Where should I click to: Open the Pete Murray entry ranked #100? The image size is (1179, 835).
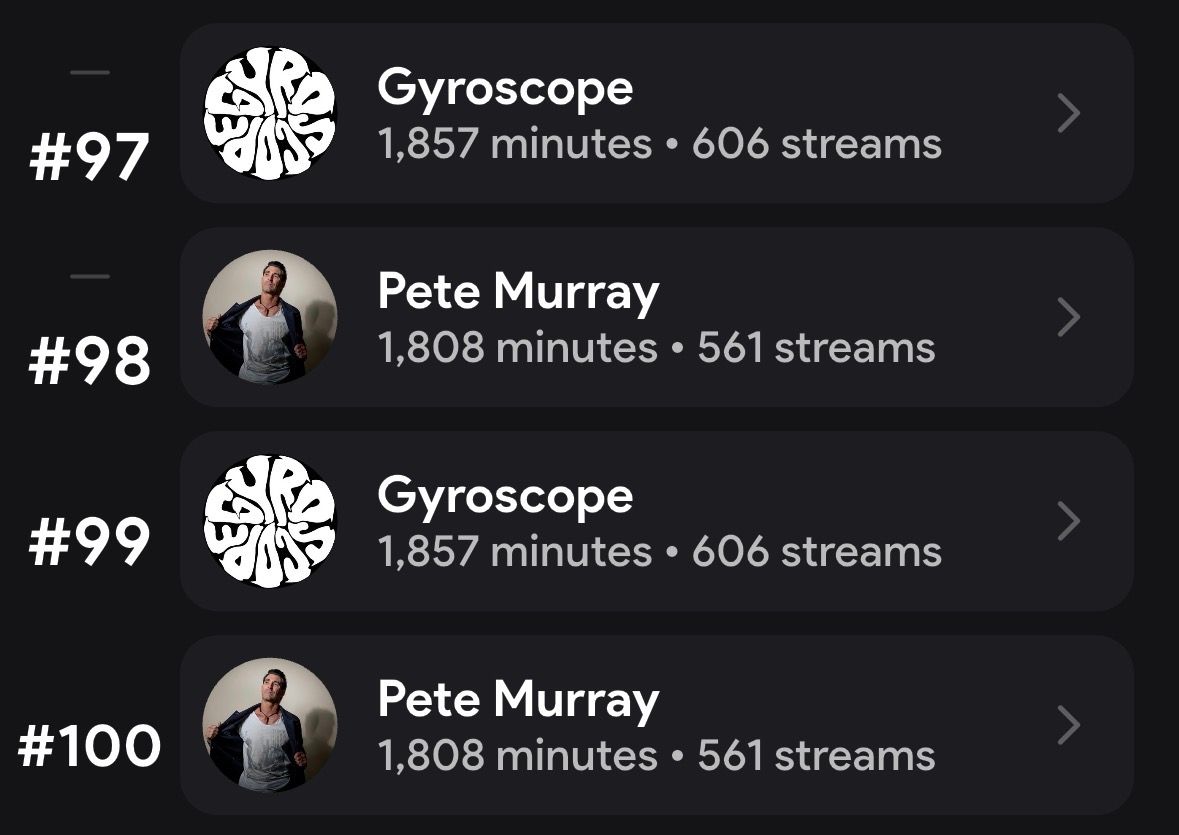[656, 725]
